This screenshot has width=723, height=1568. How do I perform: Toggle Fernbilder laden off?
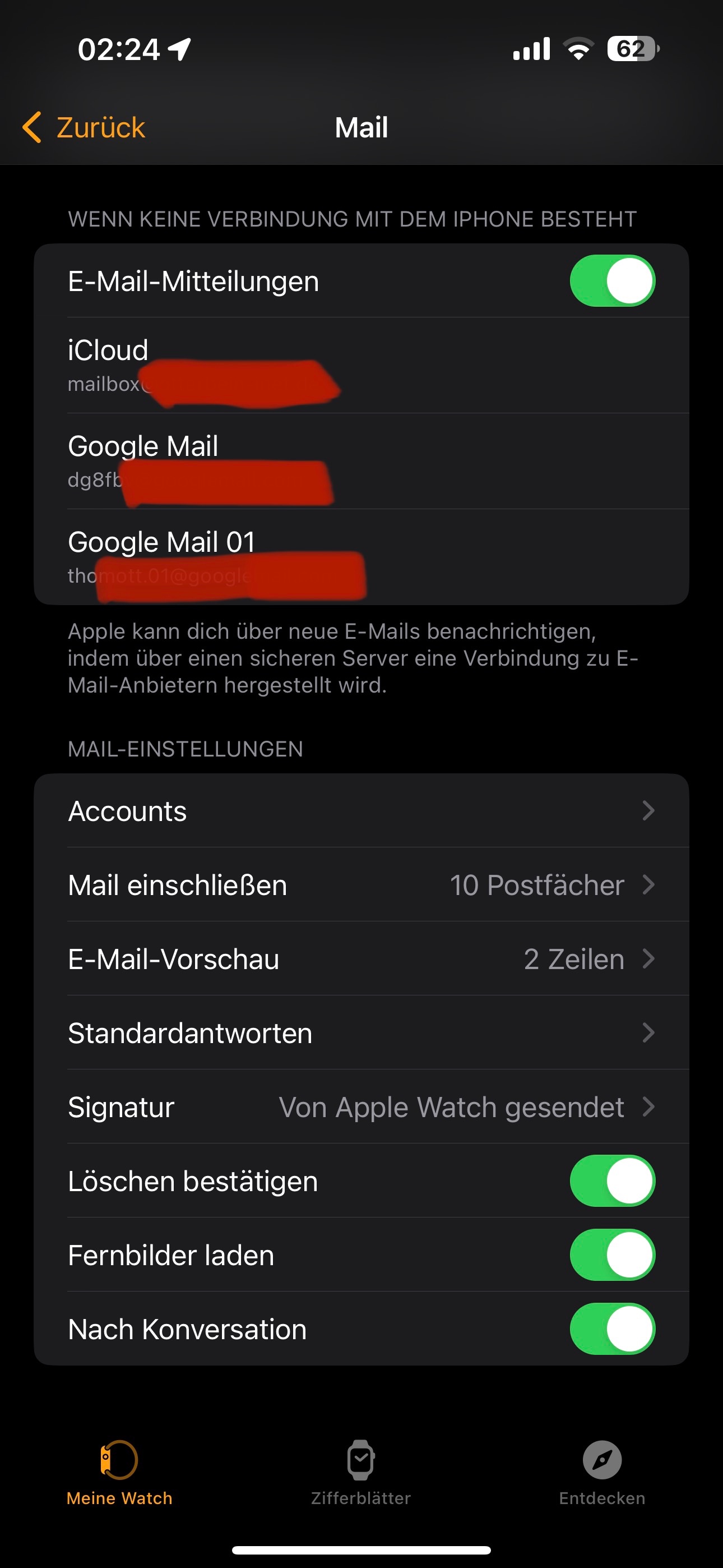[x=611, y=1255]
